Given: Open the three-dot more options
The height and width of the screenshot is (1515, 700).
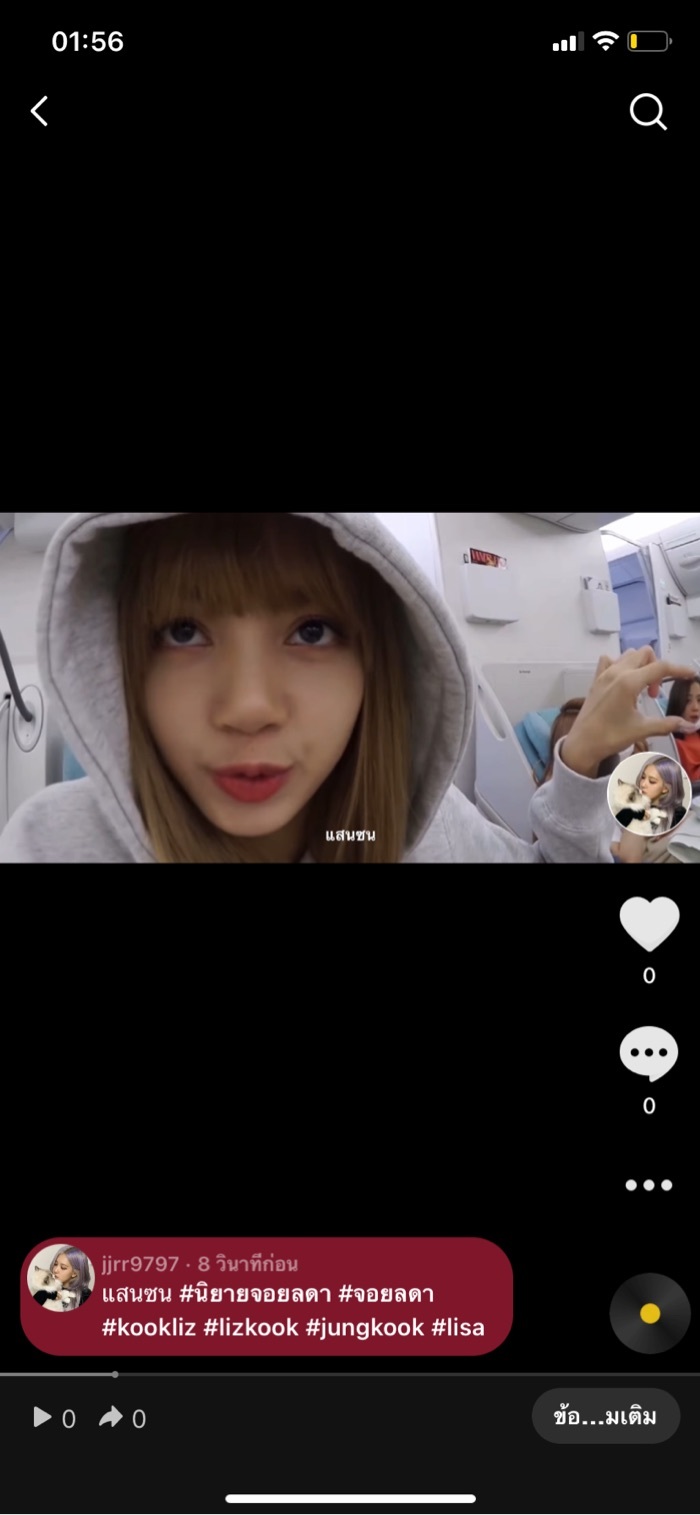Looking at the screenshot, I should [649, 1185].
